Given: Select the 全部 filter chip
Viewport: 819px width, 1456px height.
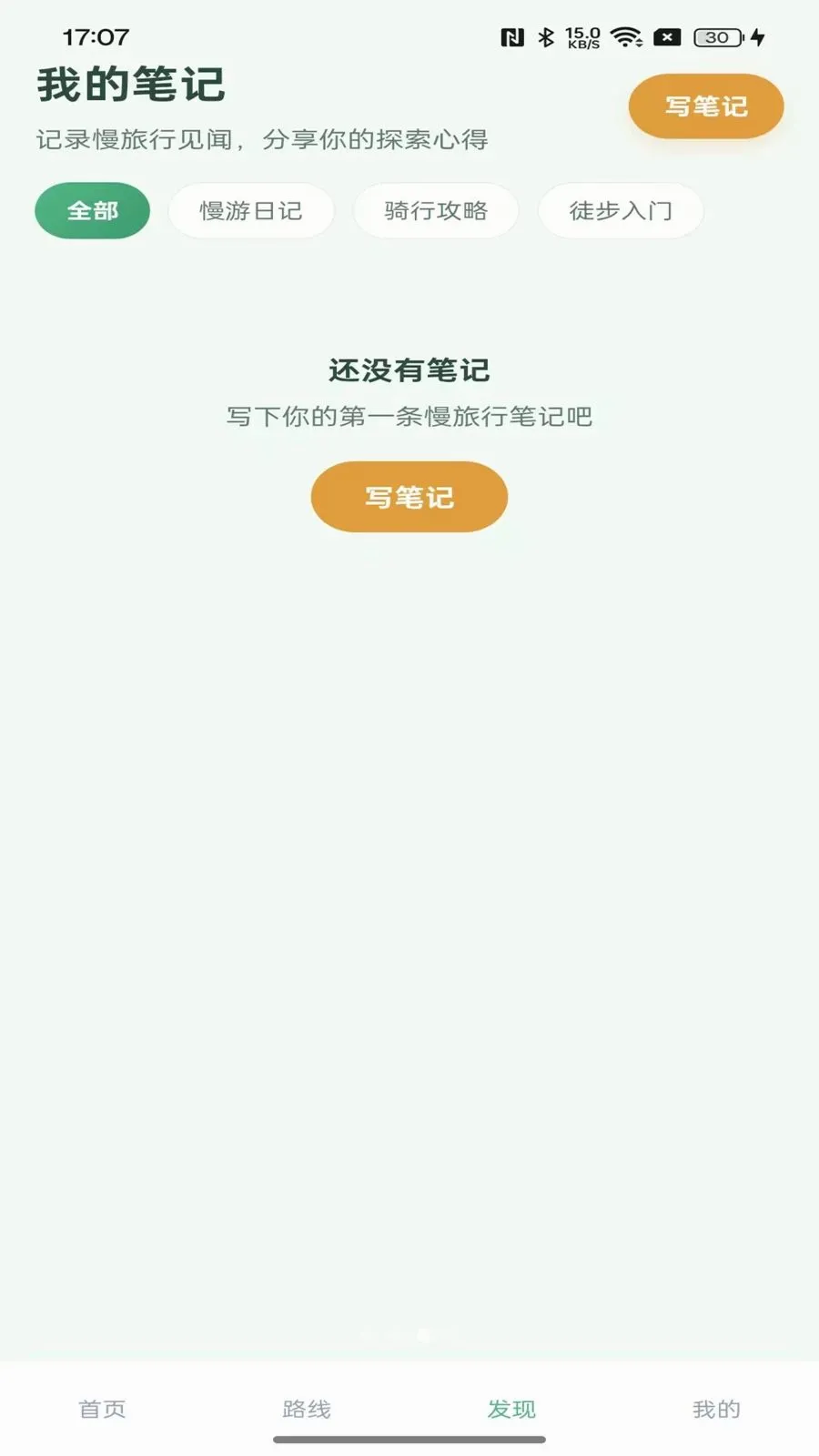Looking at the screenshot, I should coord(93,210).
